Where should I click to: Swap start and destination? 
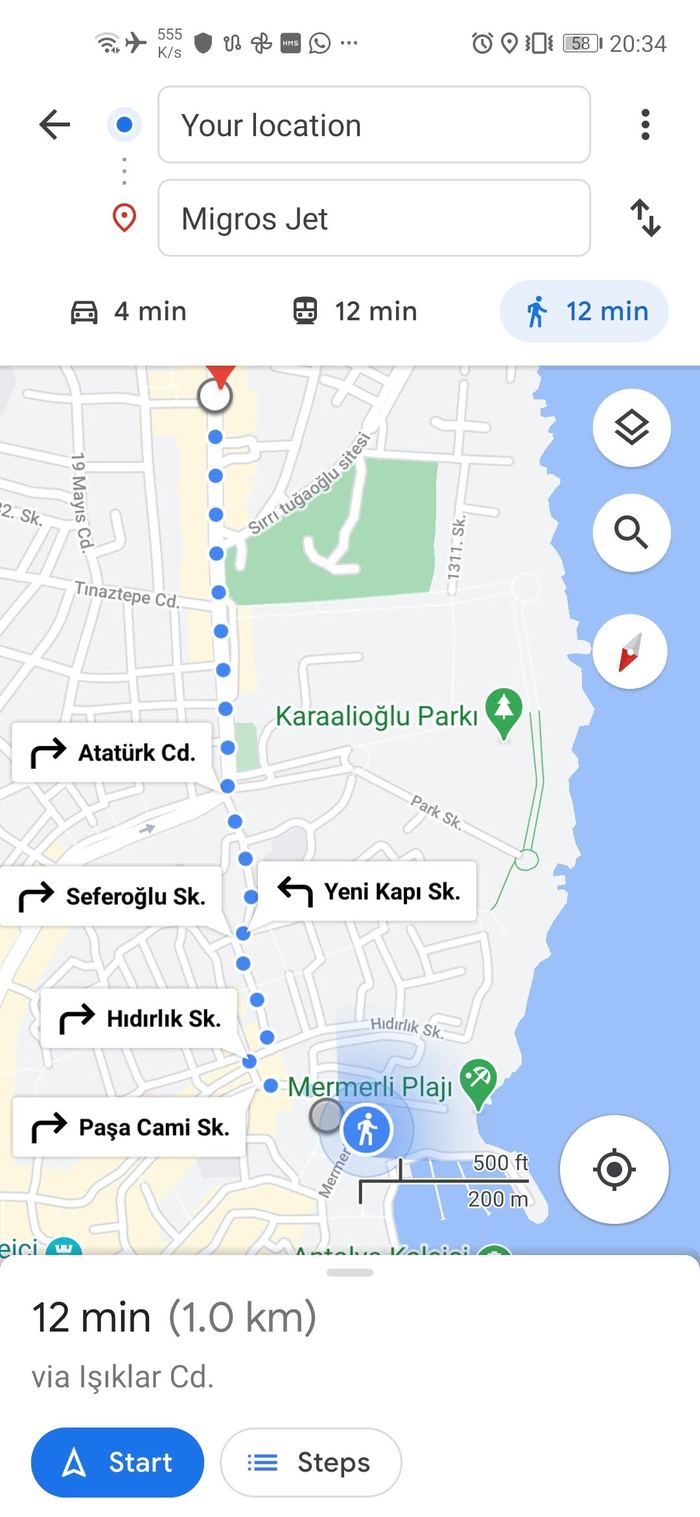(645, 218)
